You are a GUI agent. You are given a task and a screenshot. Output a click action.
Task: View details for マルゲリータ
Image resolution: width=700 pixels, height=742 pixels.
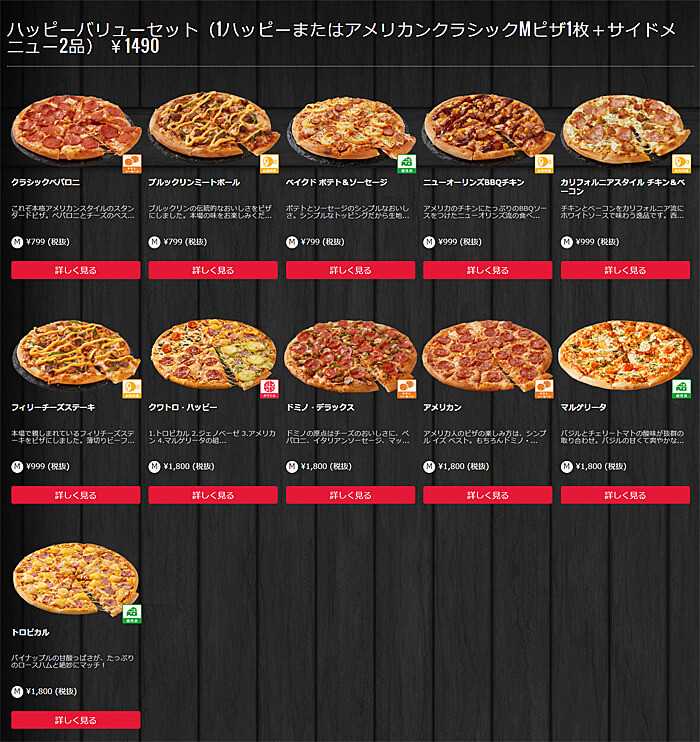coord(624,495)
